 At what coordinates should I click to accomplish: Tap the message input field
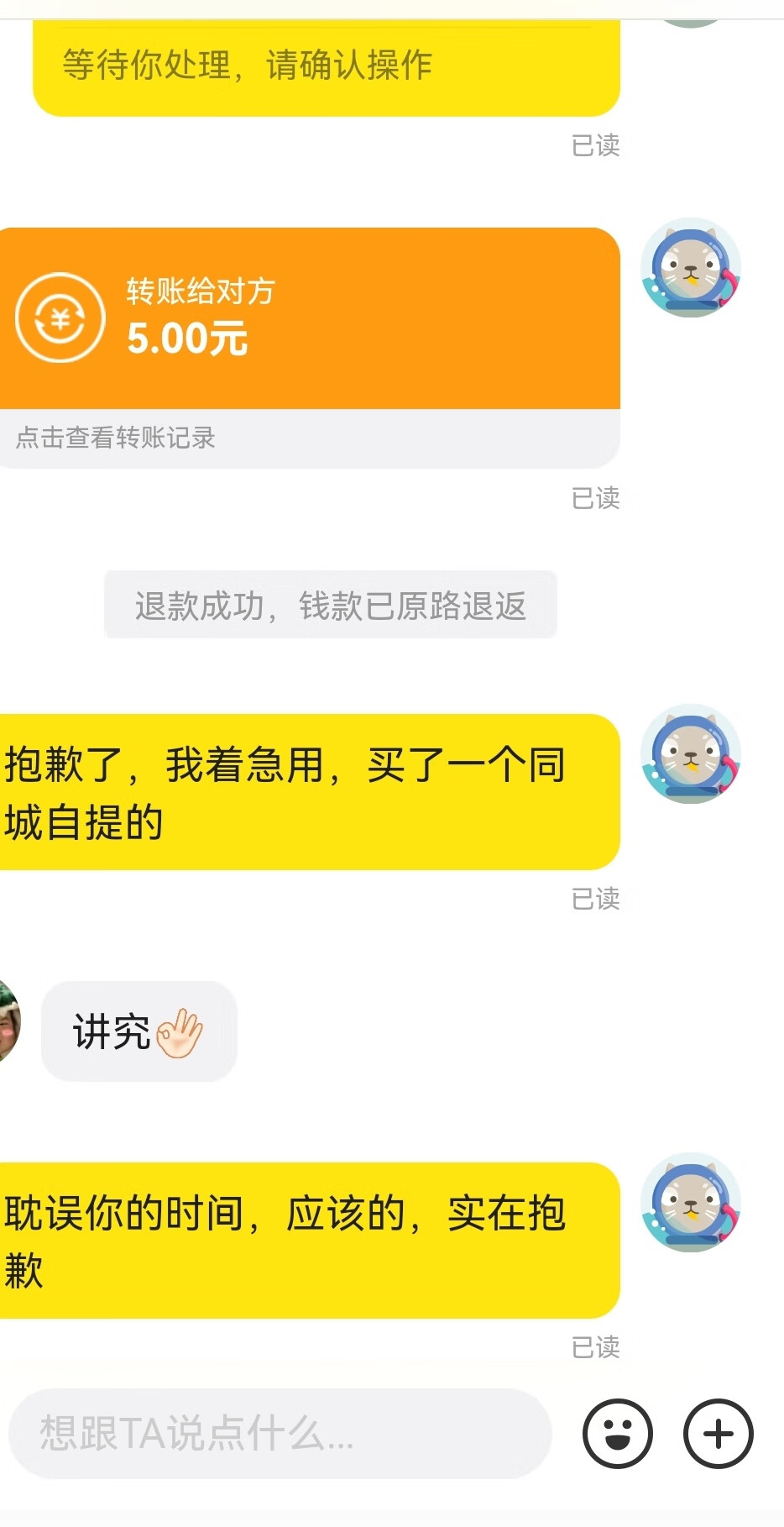[279, 1433]
